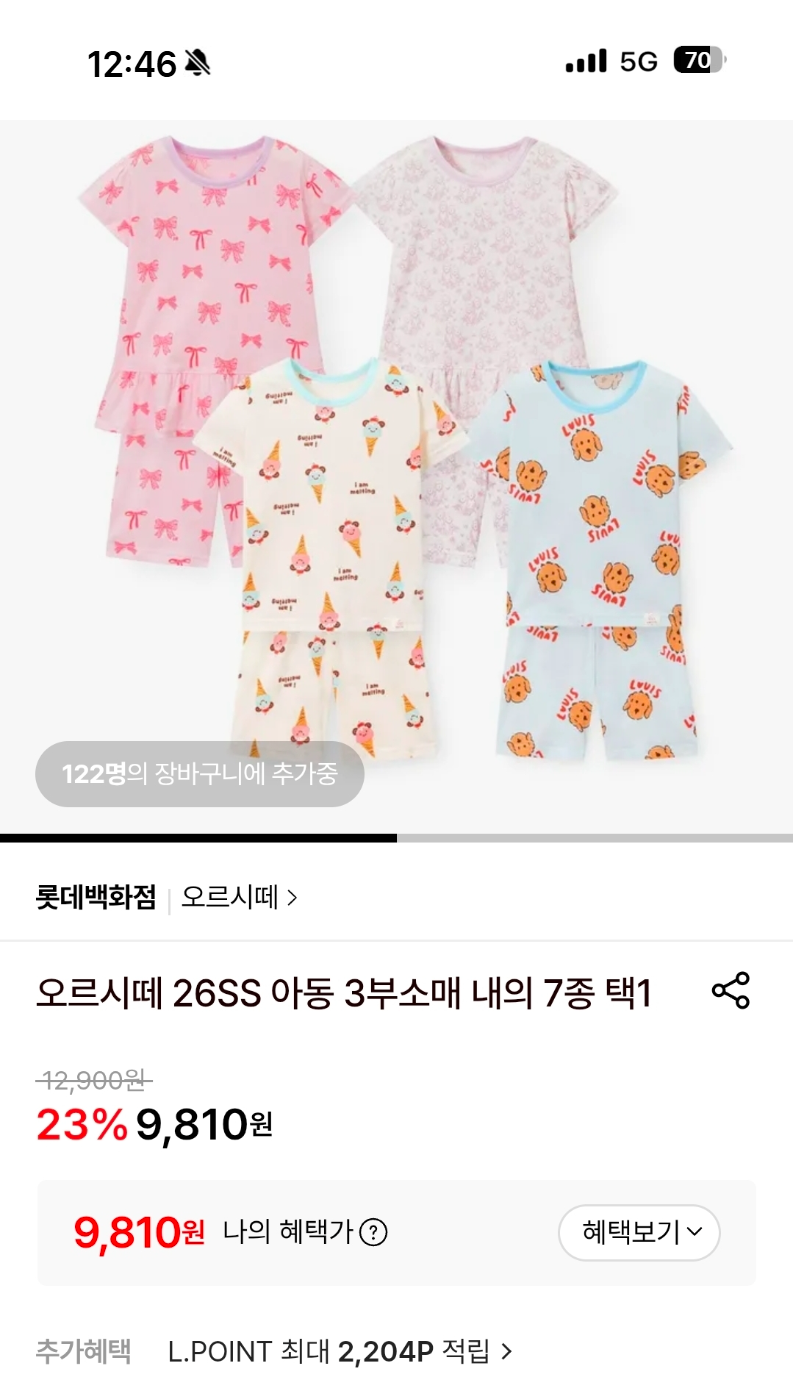
Task: Expand the 혜택보기 benefits dropdown
Action: pos(639,1233)
